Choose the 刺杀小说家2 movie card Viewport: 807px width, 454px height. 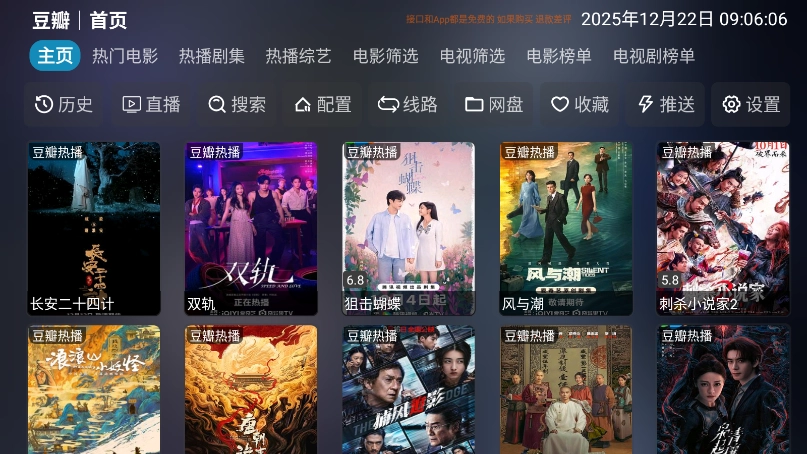(723, 228)
